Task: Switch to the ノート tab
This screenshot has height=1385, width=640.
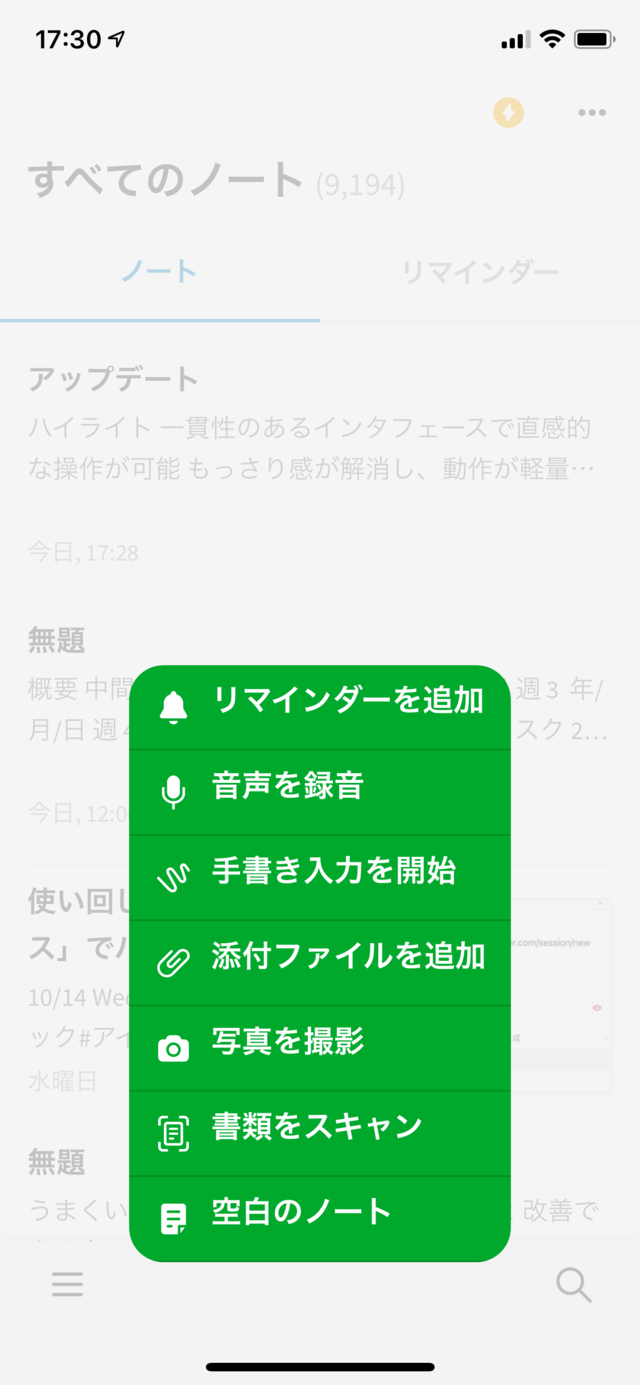Action: click(159, 272)
